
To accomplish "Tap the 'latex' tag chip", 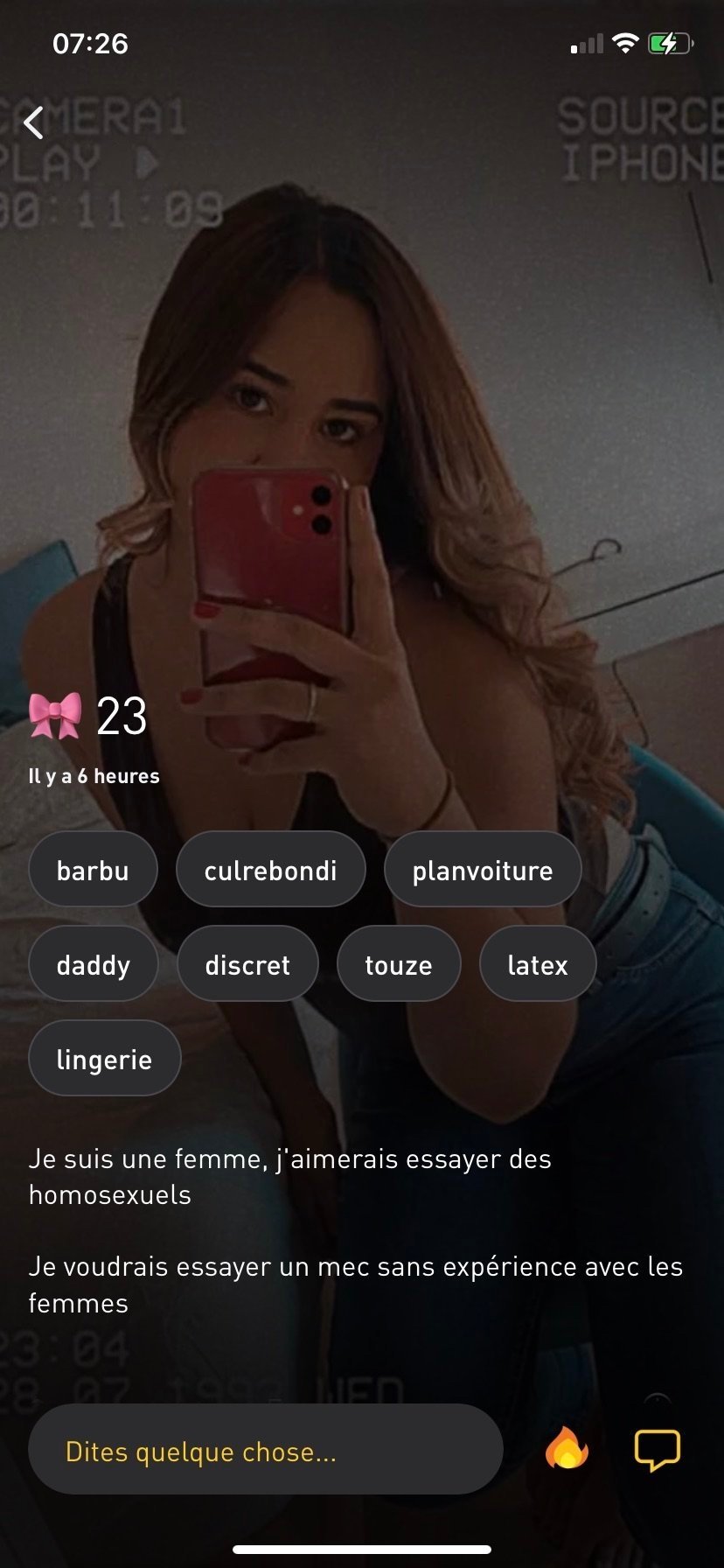I will pyautogui.click(x=537, y=964).
